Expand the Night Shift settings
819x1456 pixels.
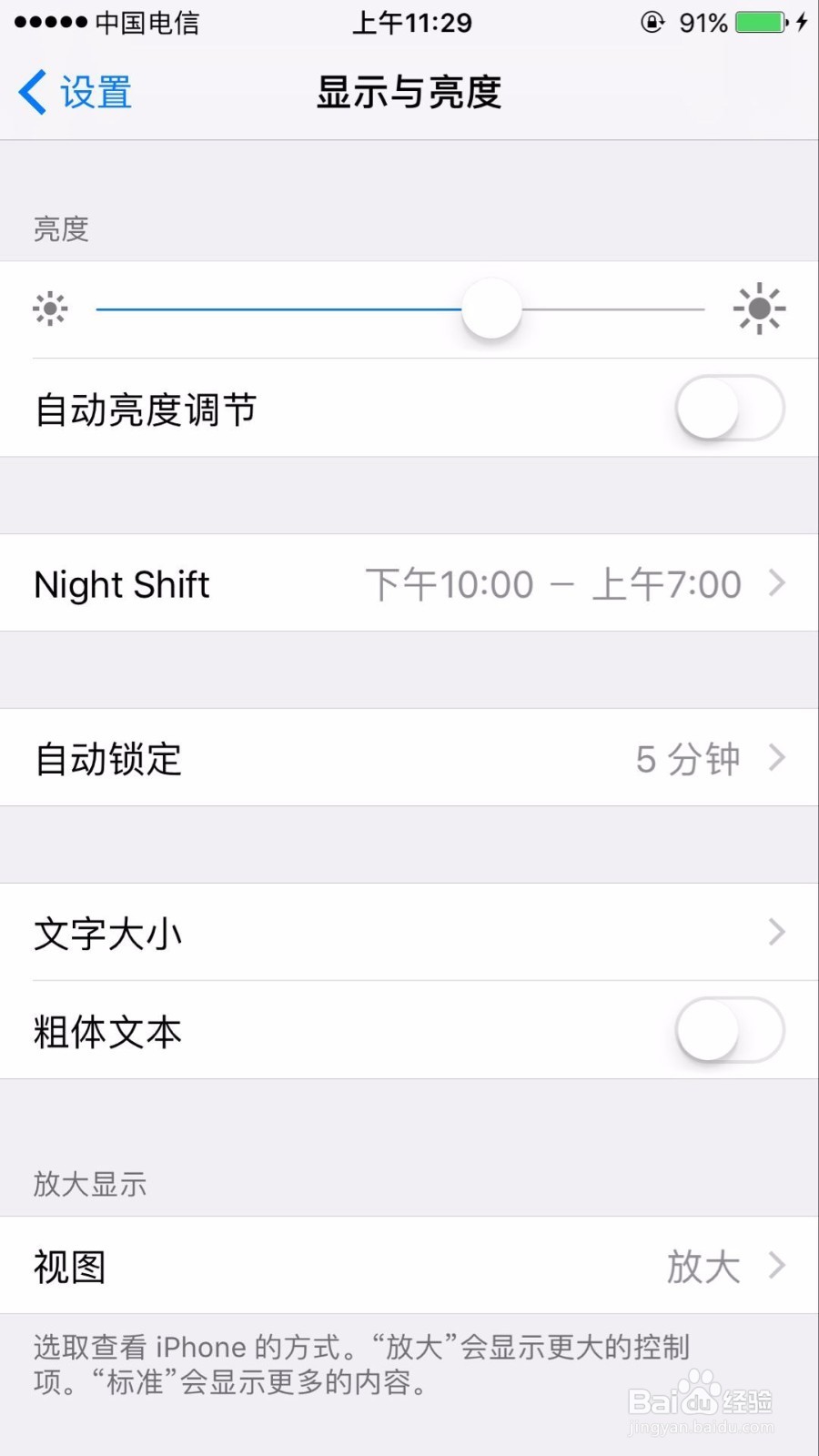tap(409, 583)
